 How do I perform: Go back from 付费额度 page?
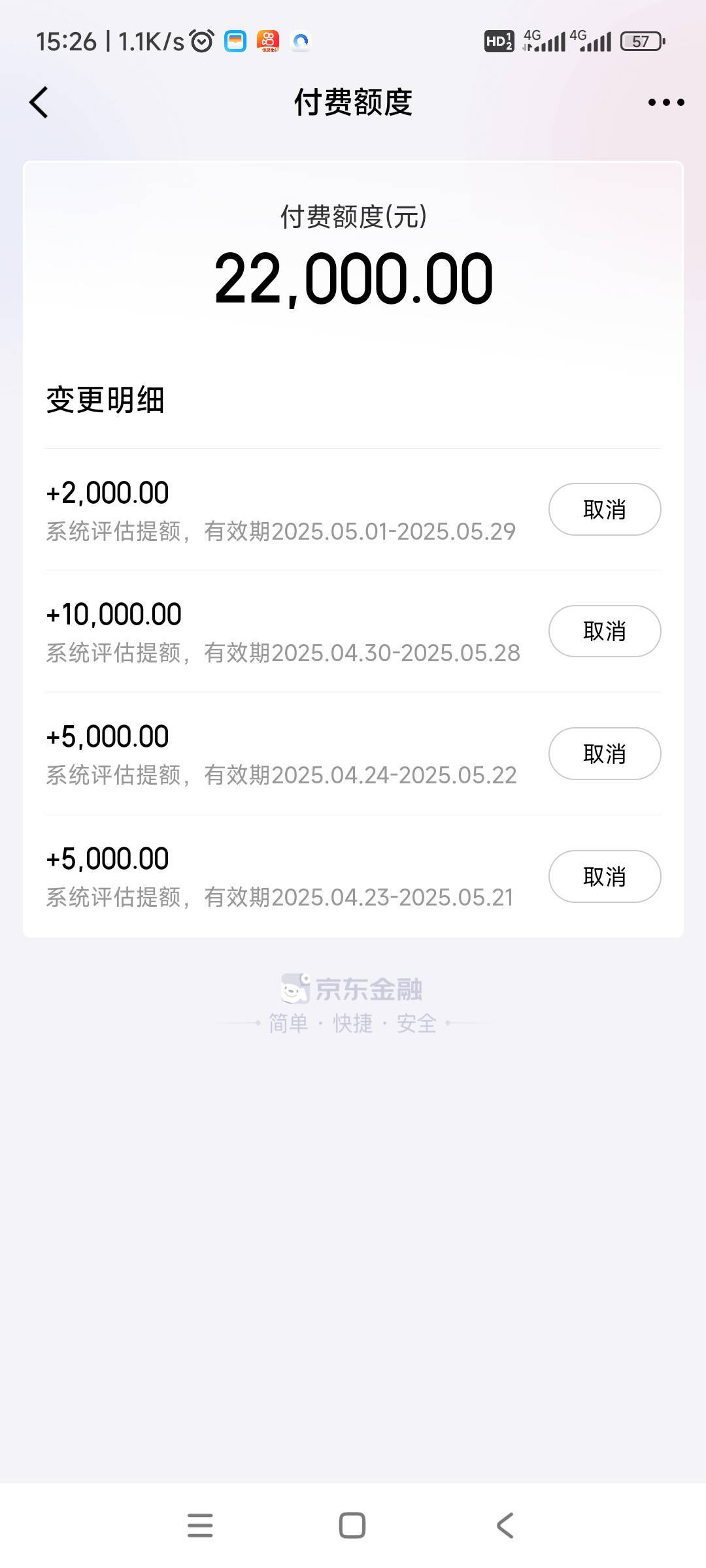[x=39, y=103]
